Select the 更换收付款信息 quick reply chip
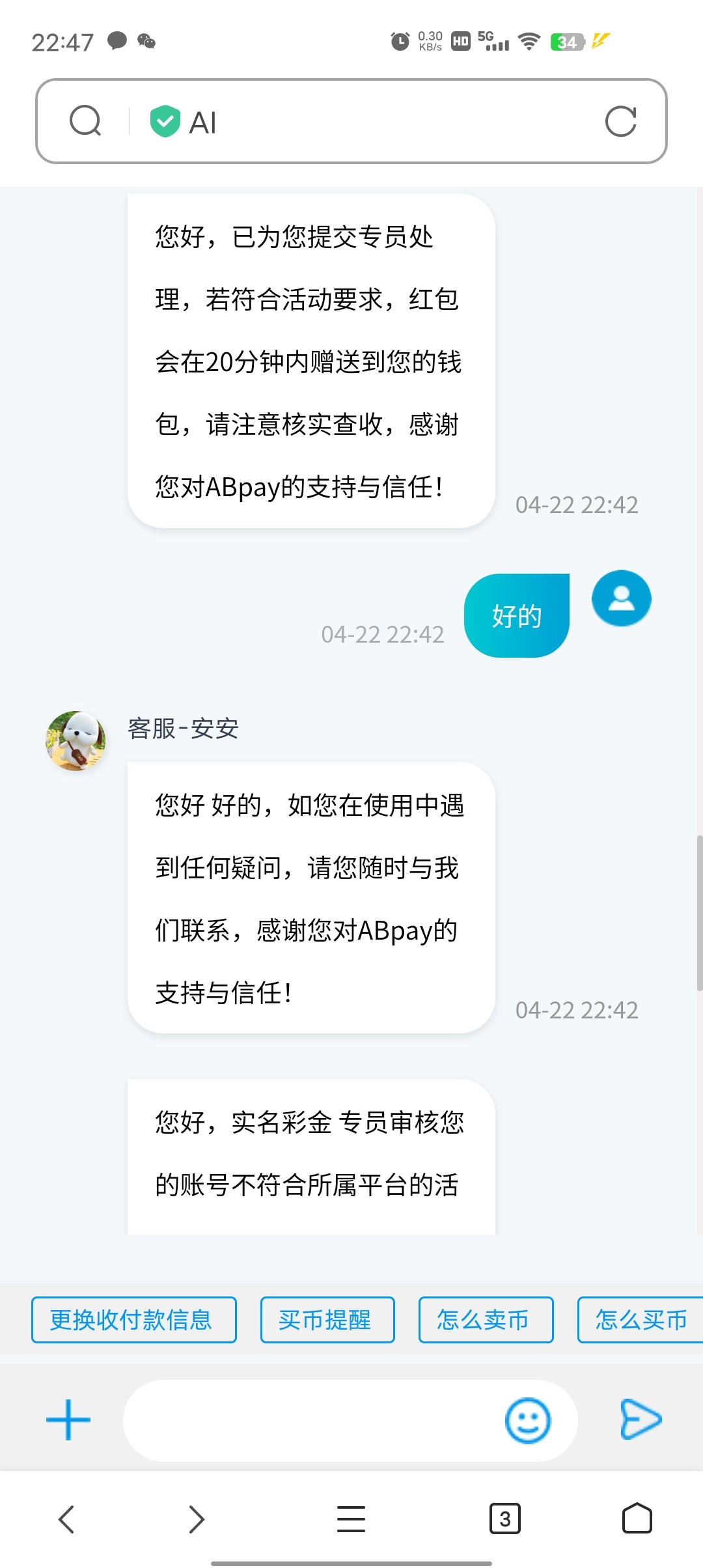703x1568 pixels. coord(133,1320)
